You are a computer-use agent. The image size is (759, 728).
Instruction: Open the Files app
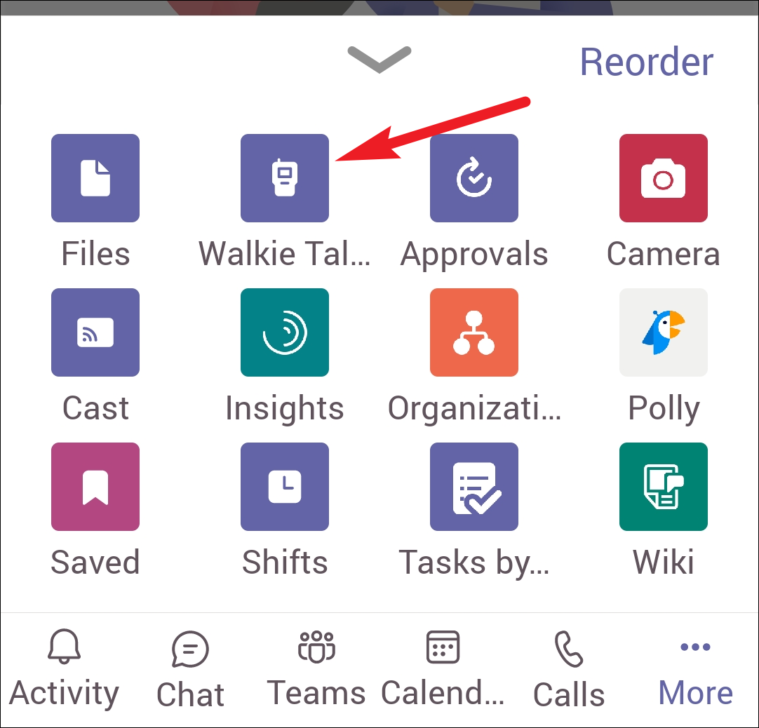click(x=95, y=178)
